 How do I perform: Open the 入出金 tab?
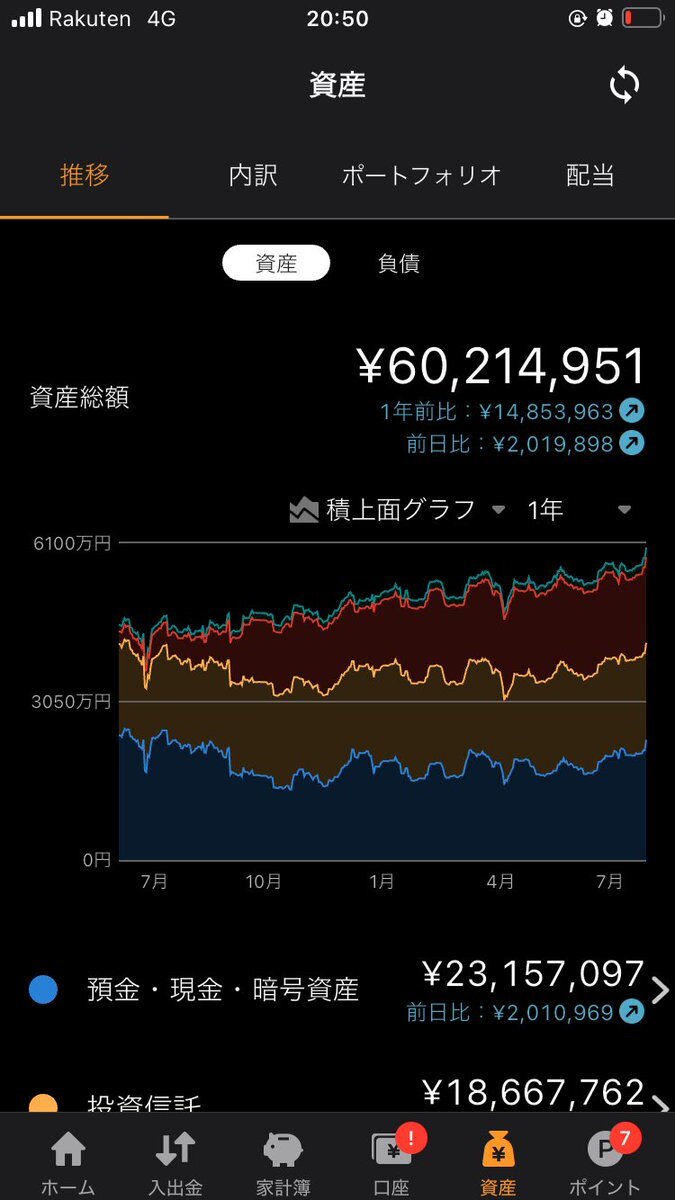pyautogui.click(x=176, y=1165)
